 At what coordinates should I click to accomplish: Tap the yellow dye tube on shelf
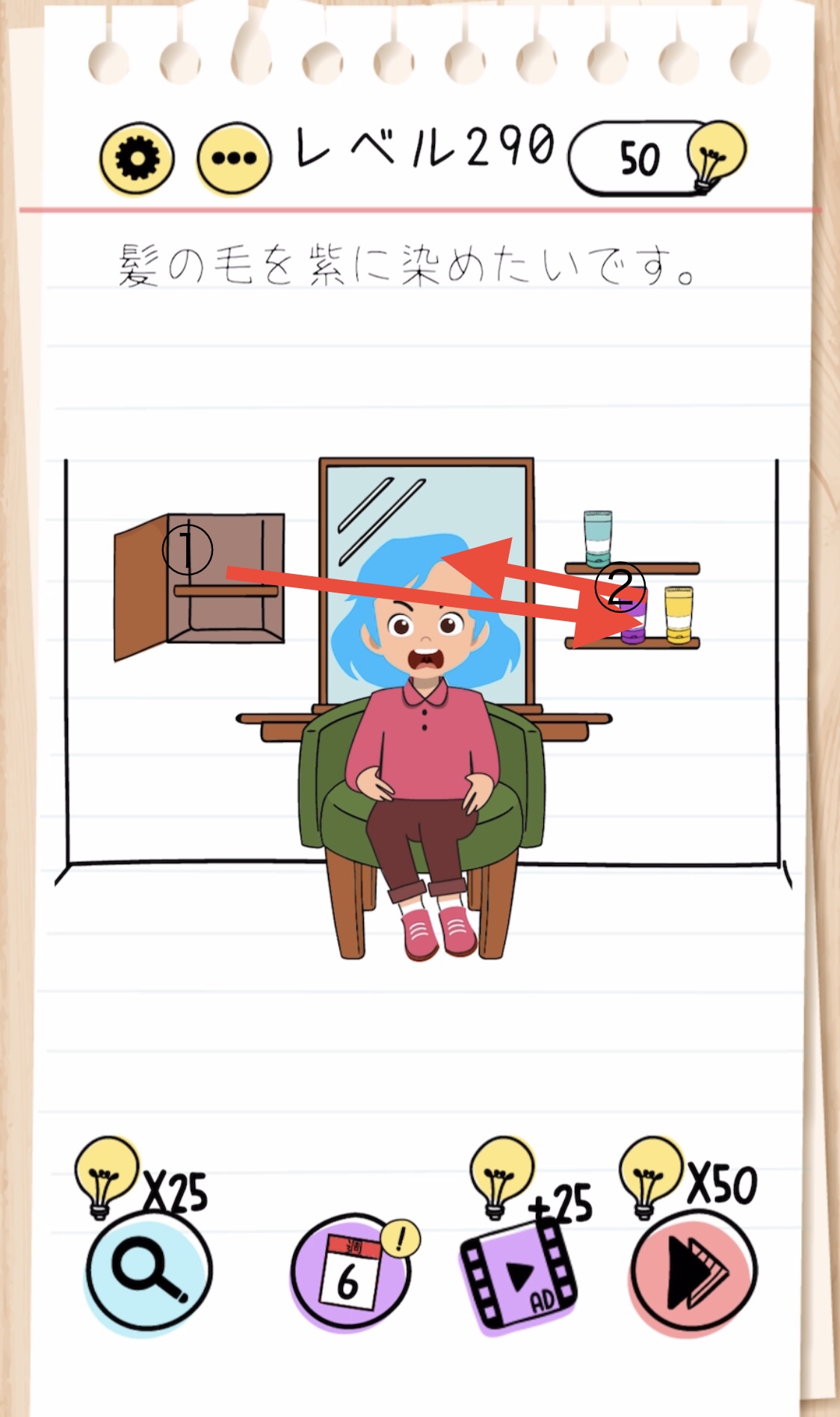[x=679, y=614]
